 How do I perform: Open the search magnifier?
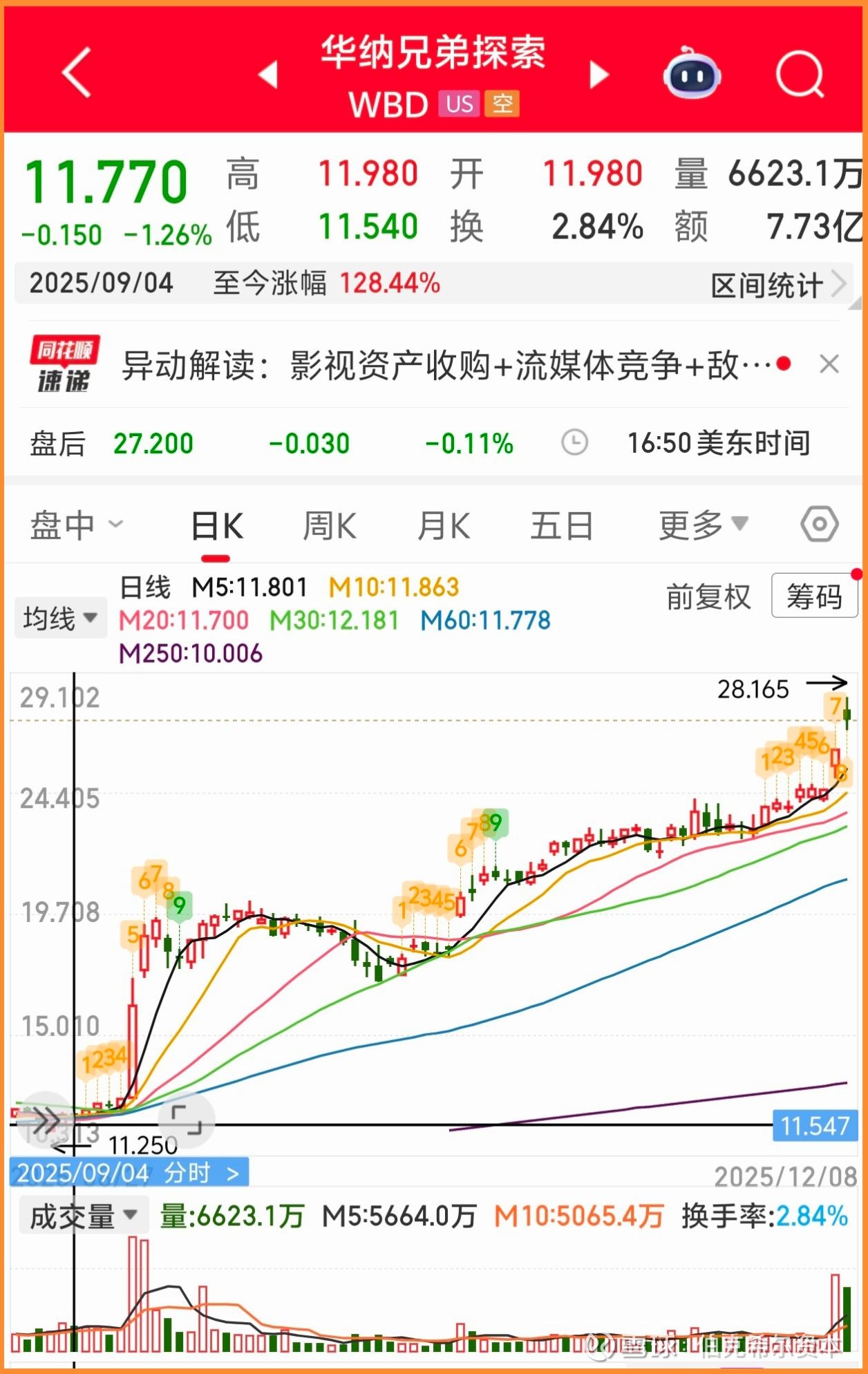(800, 73)
